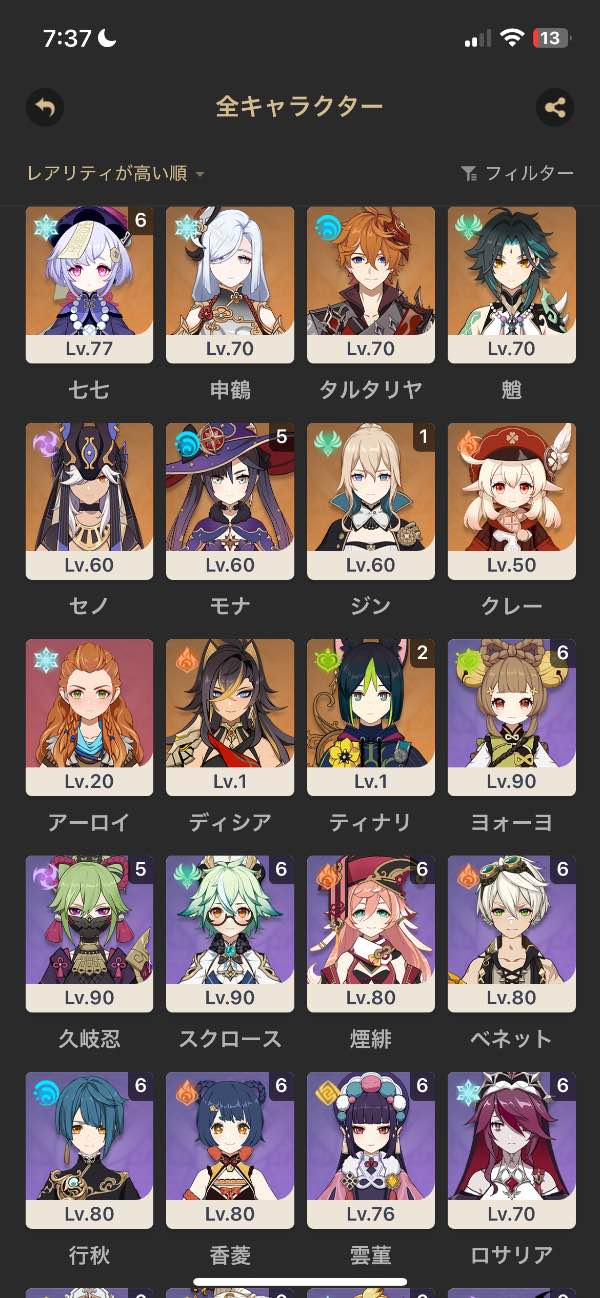Open the レアリティが高い順 sort dropdown

point(116,174)
